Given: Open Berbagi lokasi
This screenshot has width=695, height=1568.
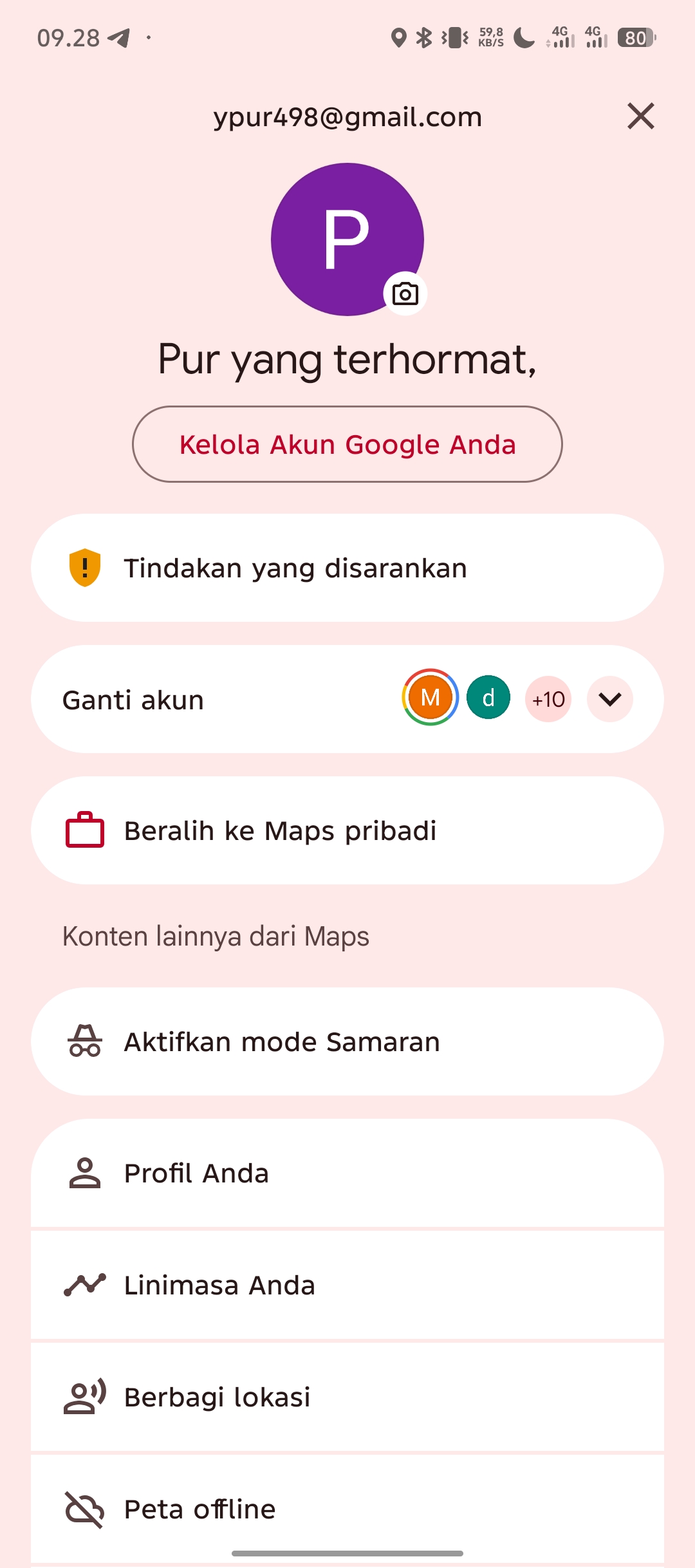Looking at the screenshot, I should (x=347, y=1397).
